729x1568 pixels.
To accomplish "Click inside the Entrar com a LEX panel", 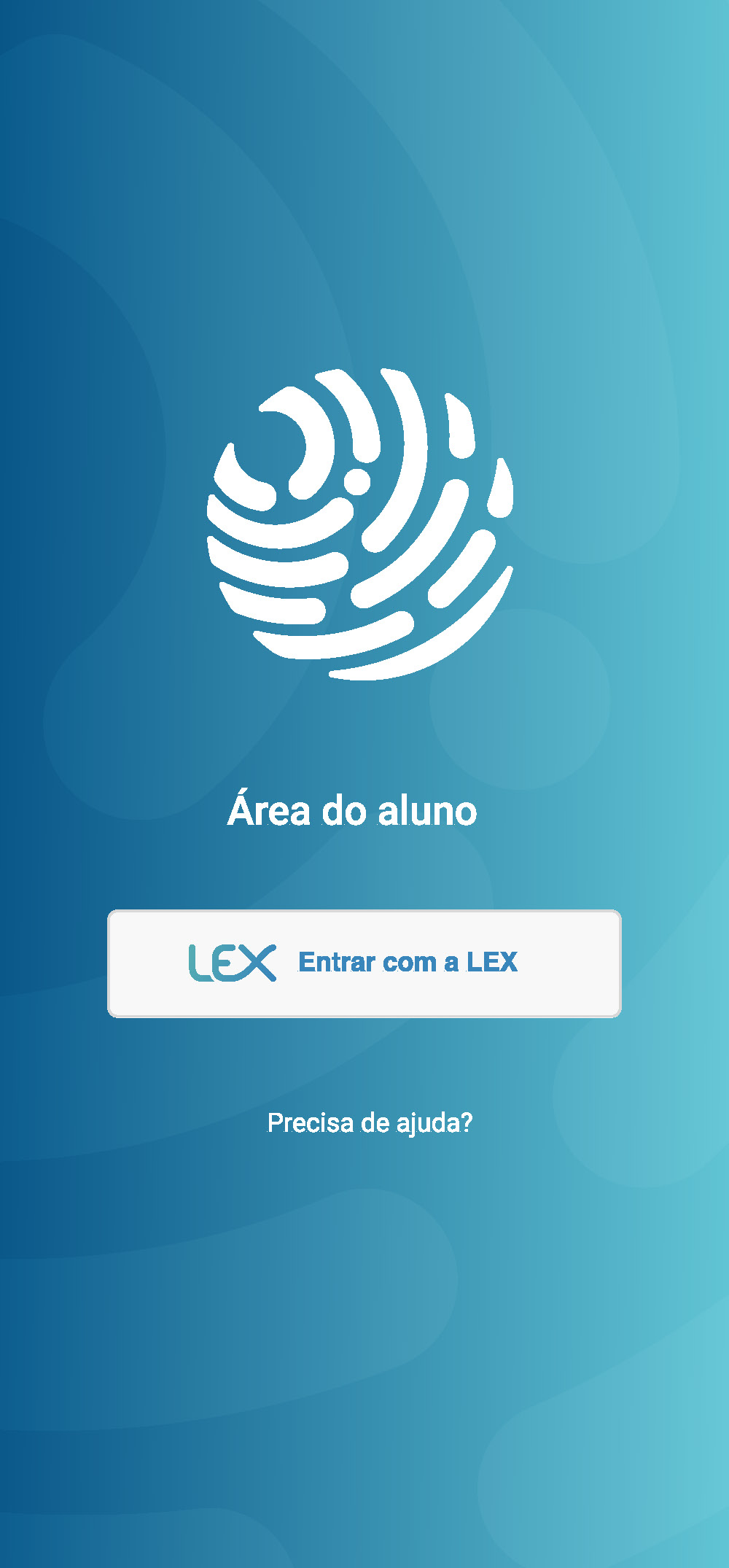I will click(x=364, y=963).
